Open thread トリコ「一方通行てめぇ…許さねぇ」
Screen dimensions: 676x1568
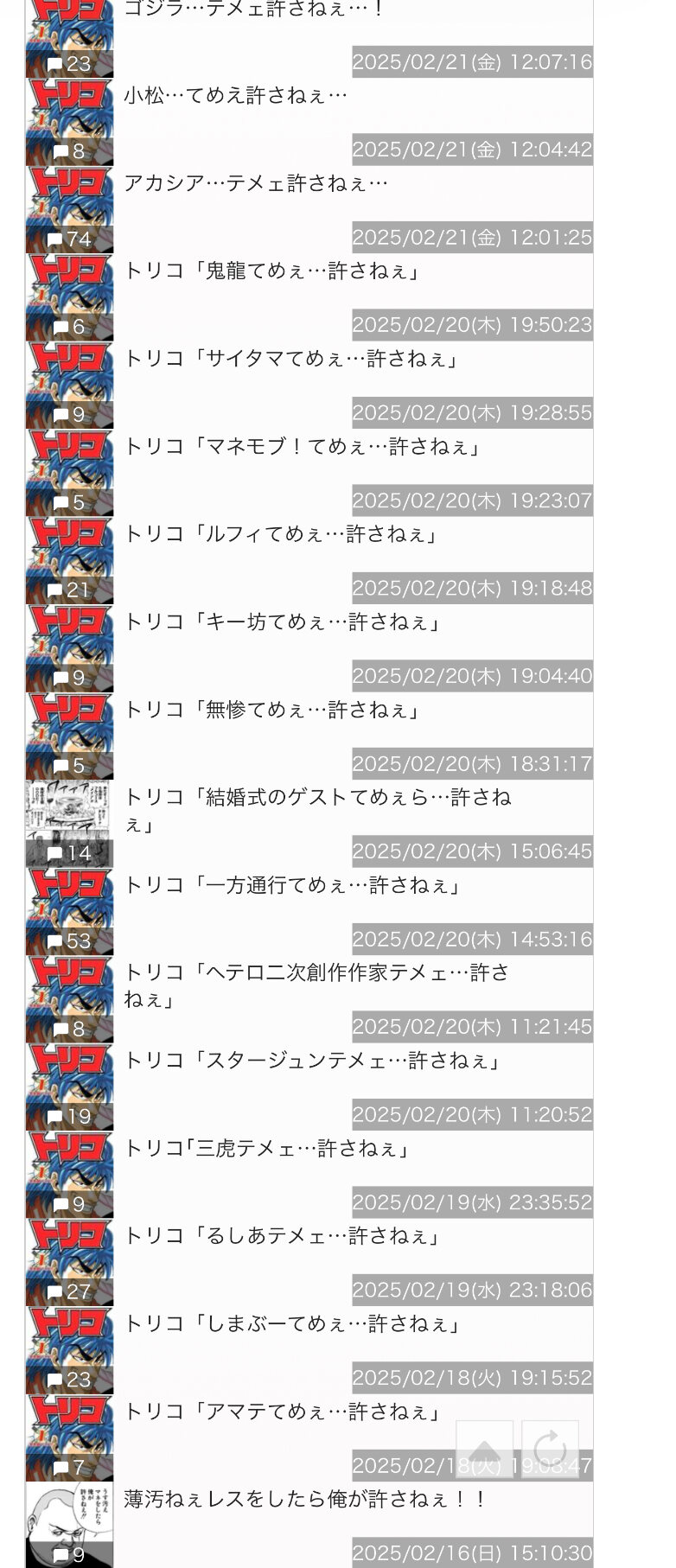tap(293, 885)
